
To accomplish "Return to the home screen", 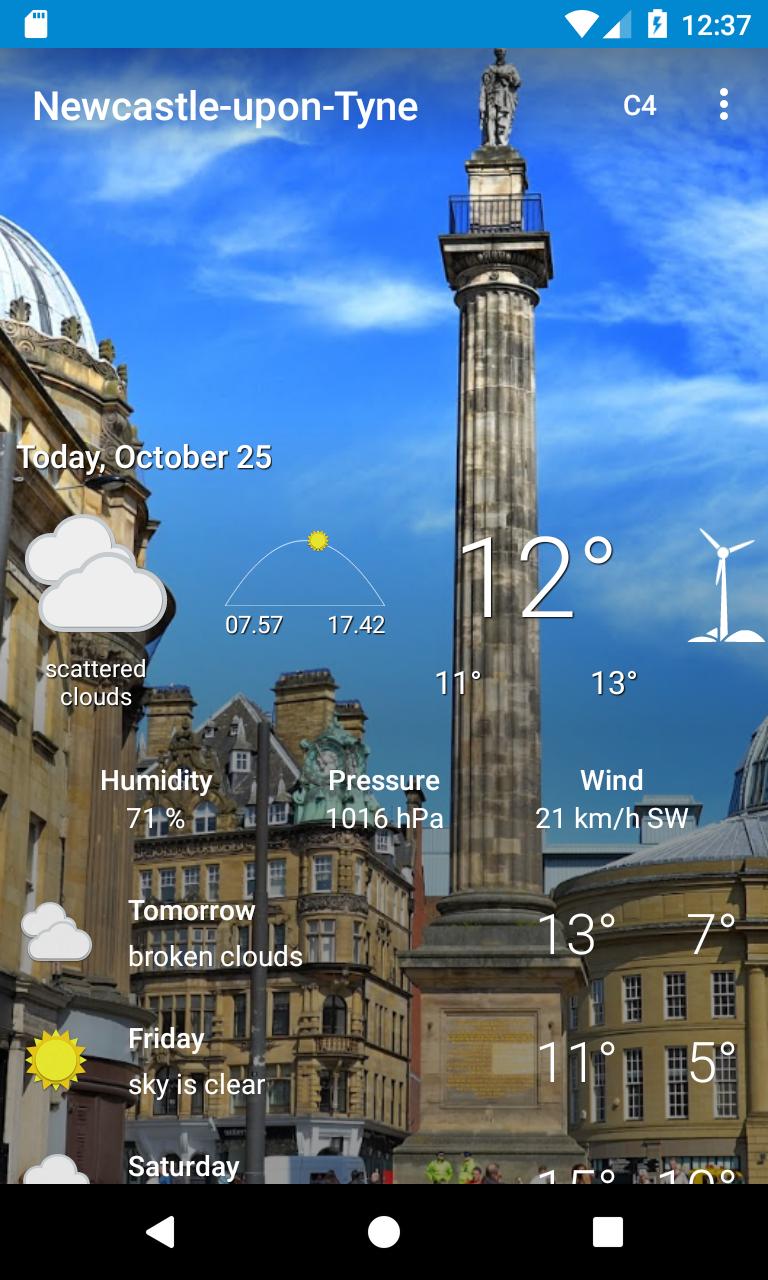I will click(x=384, y=1232).
